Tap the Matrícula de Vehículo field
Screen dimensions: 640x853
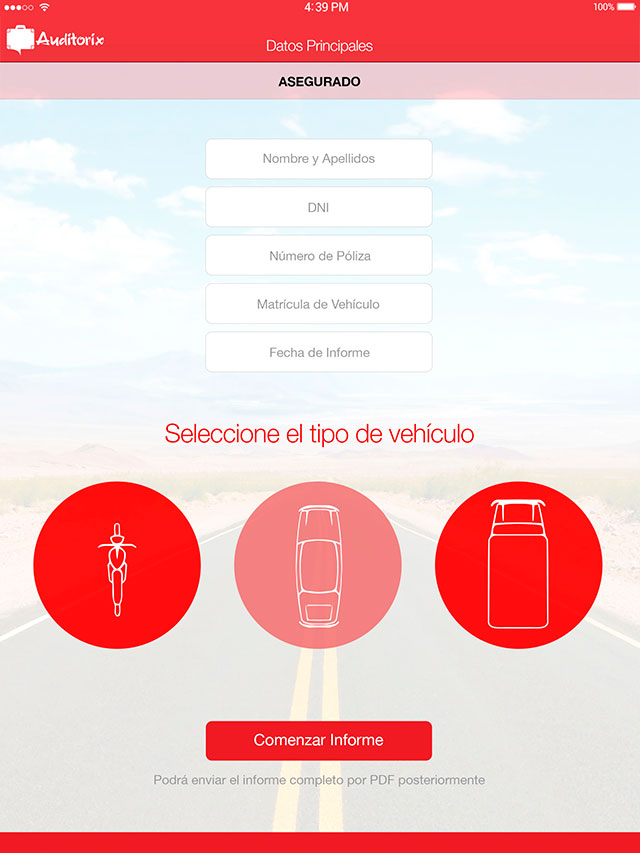(318, 303)
